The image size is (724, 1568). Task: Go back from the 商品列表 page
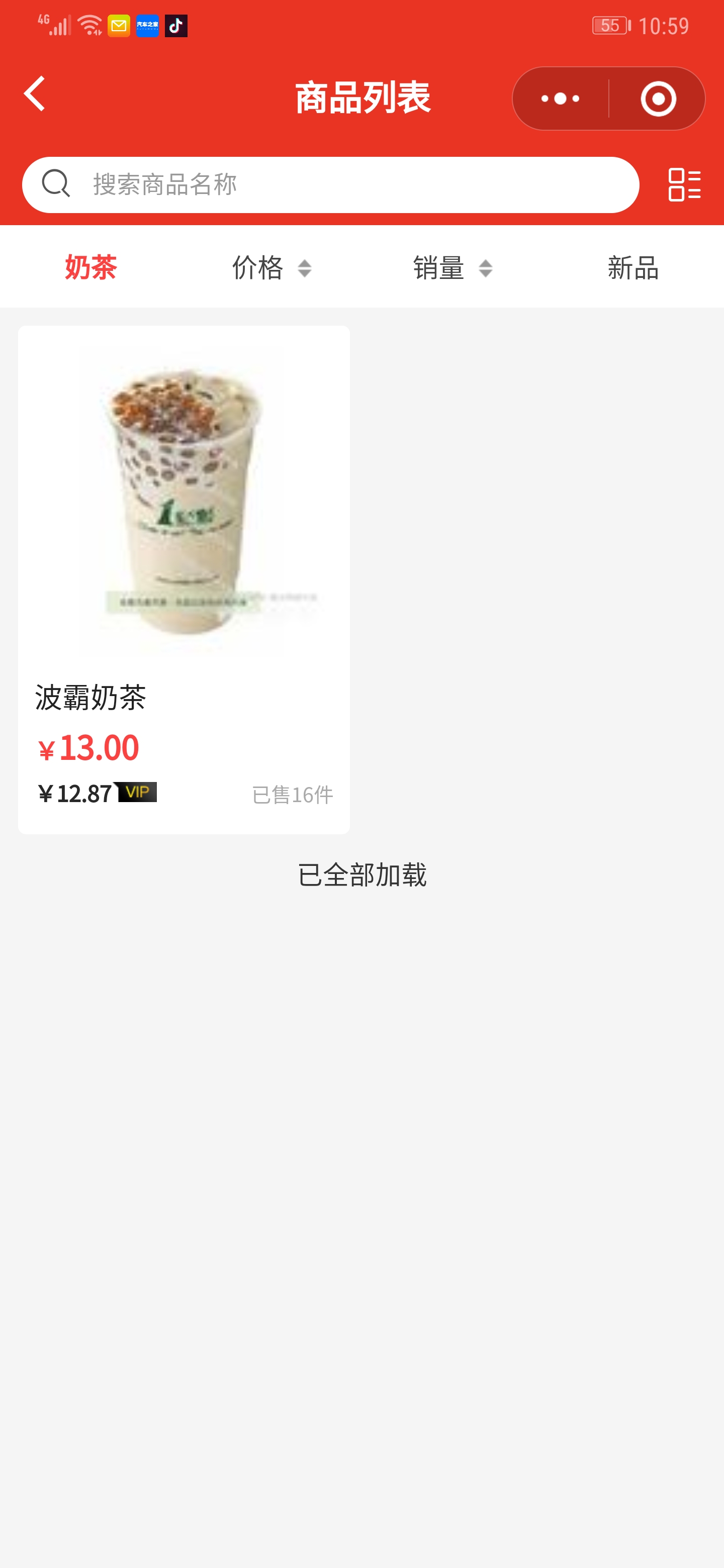coord(35,94)
